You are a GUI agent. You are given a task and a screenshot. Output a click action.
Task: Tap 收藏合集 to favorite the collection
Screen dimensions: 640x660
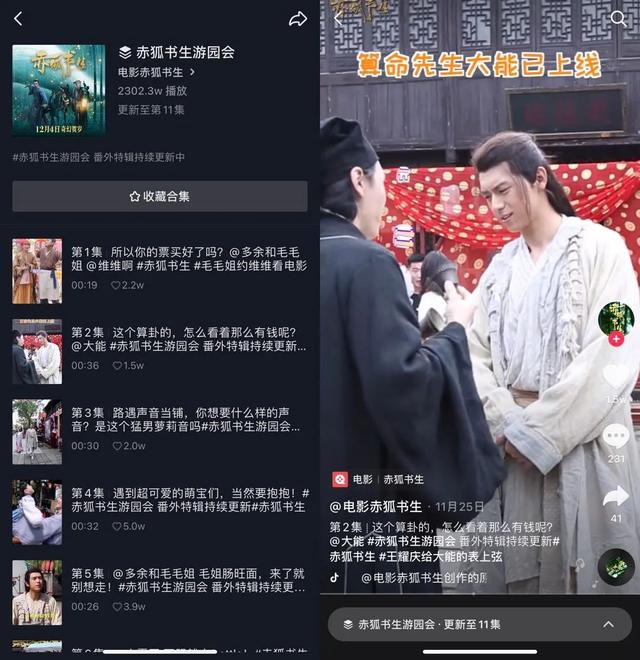tap(160, 196)
